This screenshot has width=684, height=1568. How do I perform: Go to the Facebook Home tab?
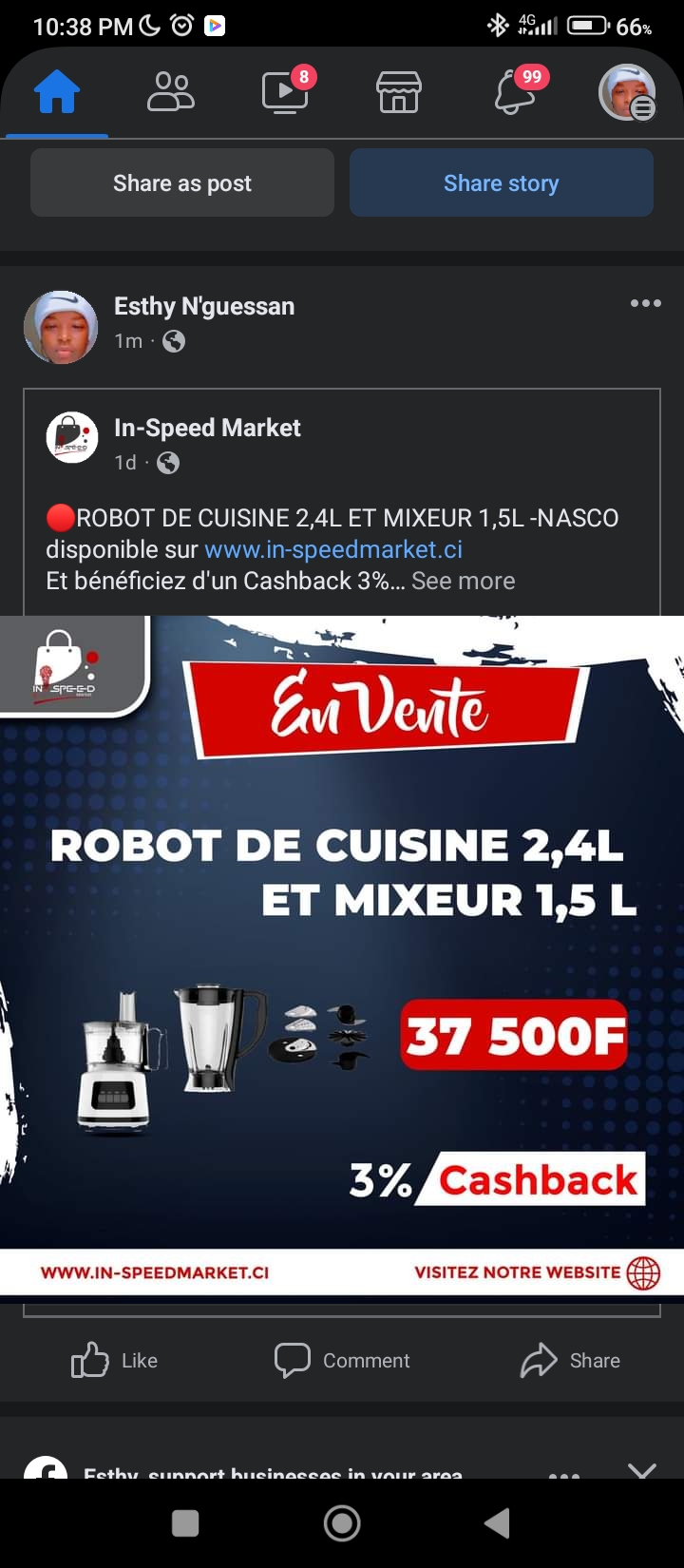point(57,93)
